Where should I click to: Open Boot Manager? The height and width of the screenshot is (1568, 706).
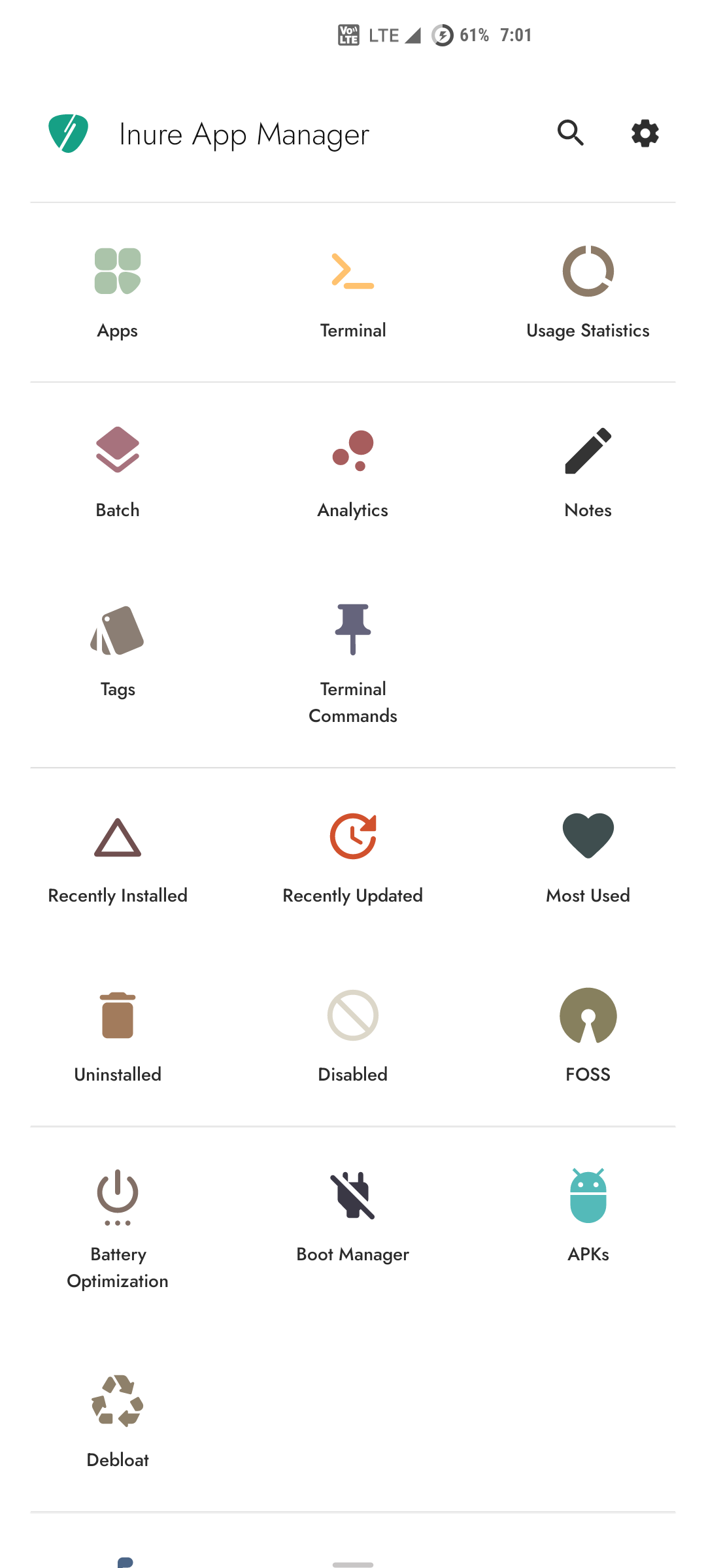pos(353,1216)
